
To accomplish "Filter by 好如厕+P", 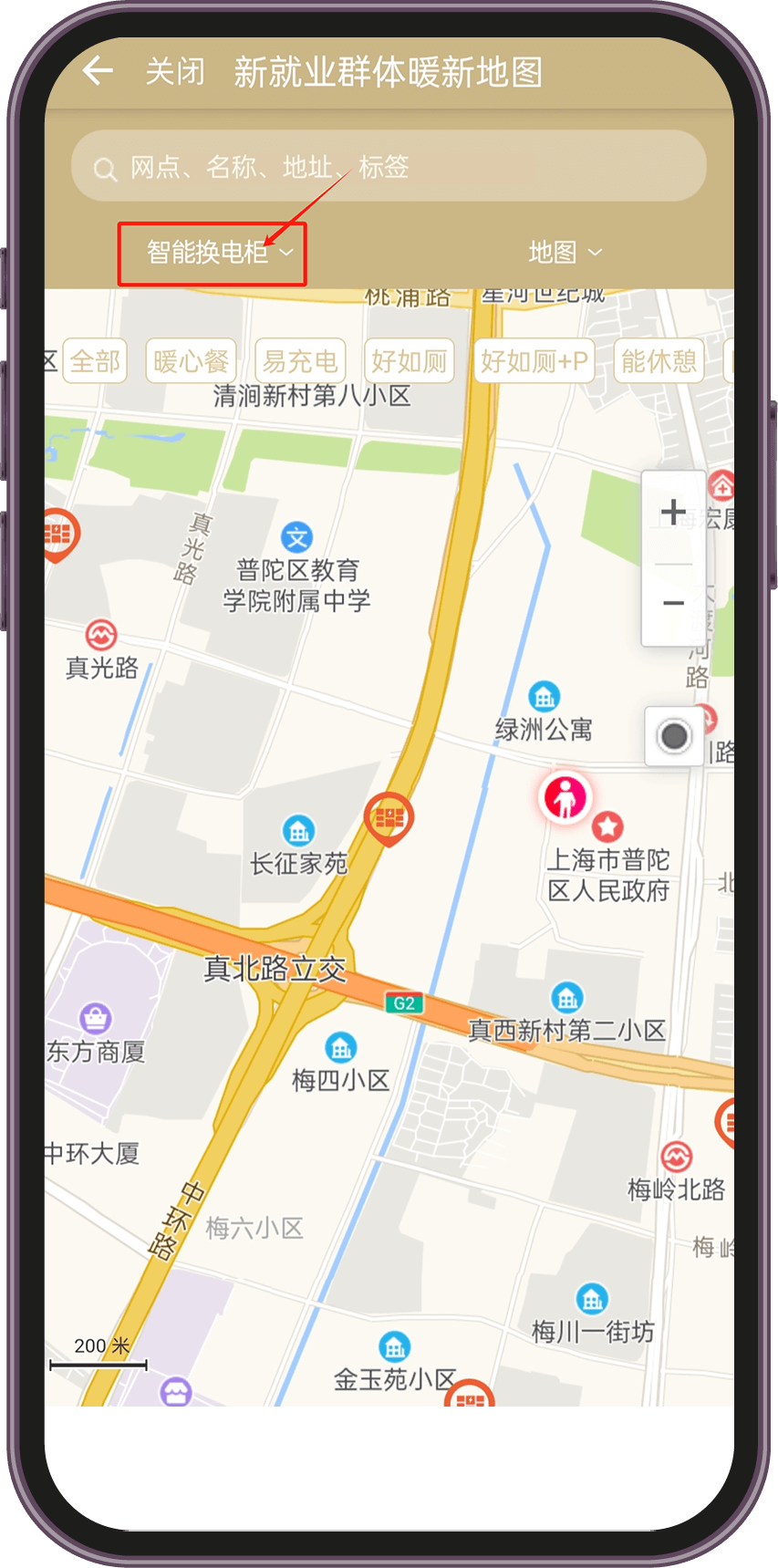I will tap(534, 361).
